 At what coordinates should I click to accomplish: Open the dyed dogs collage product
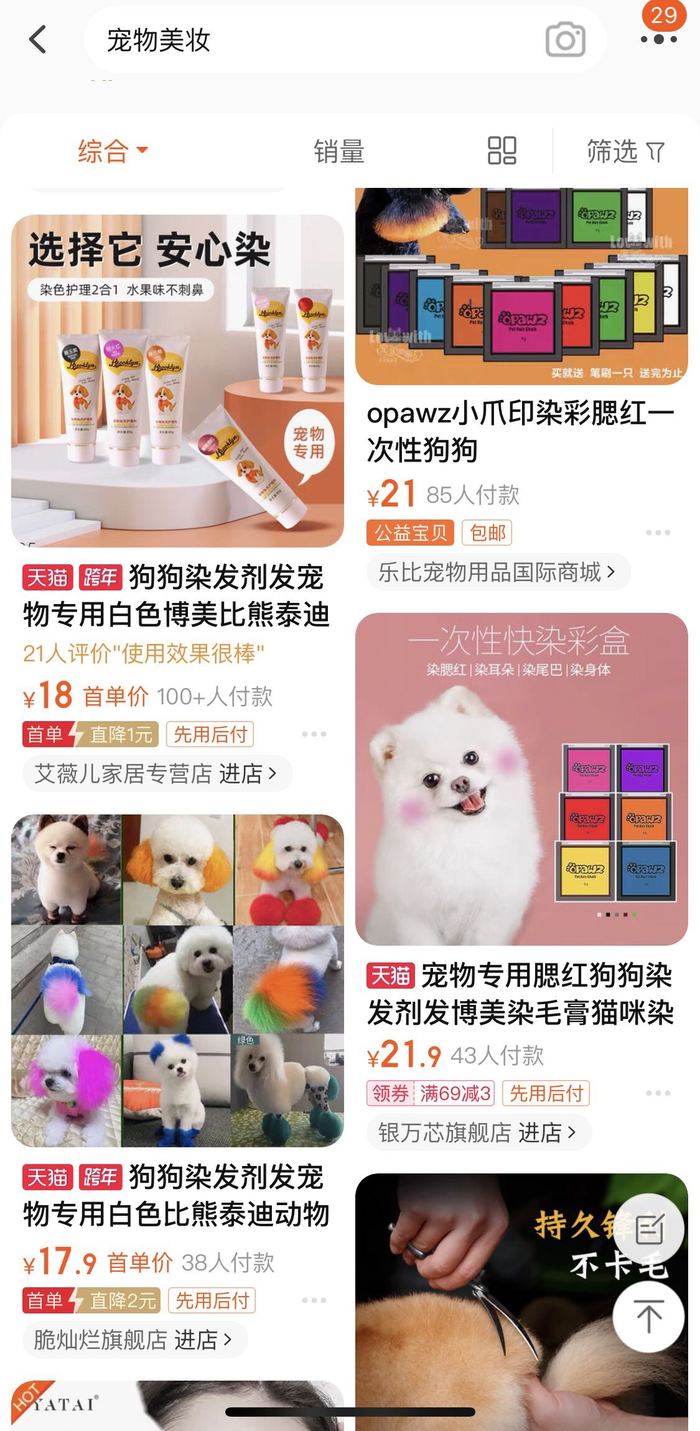click(x=177, y=980)
